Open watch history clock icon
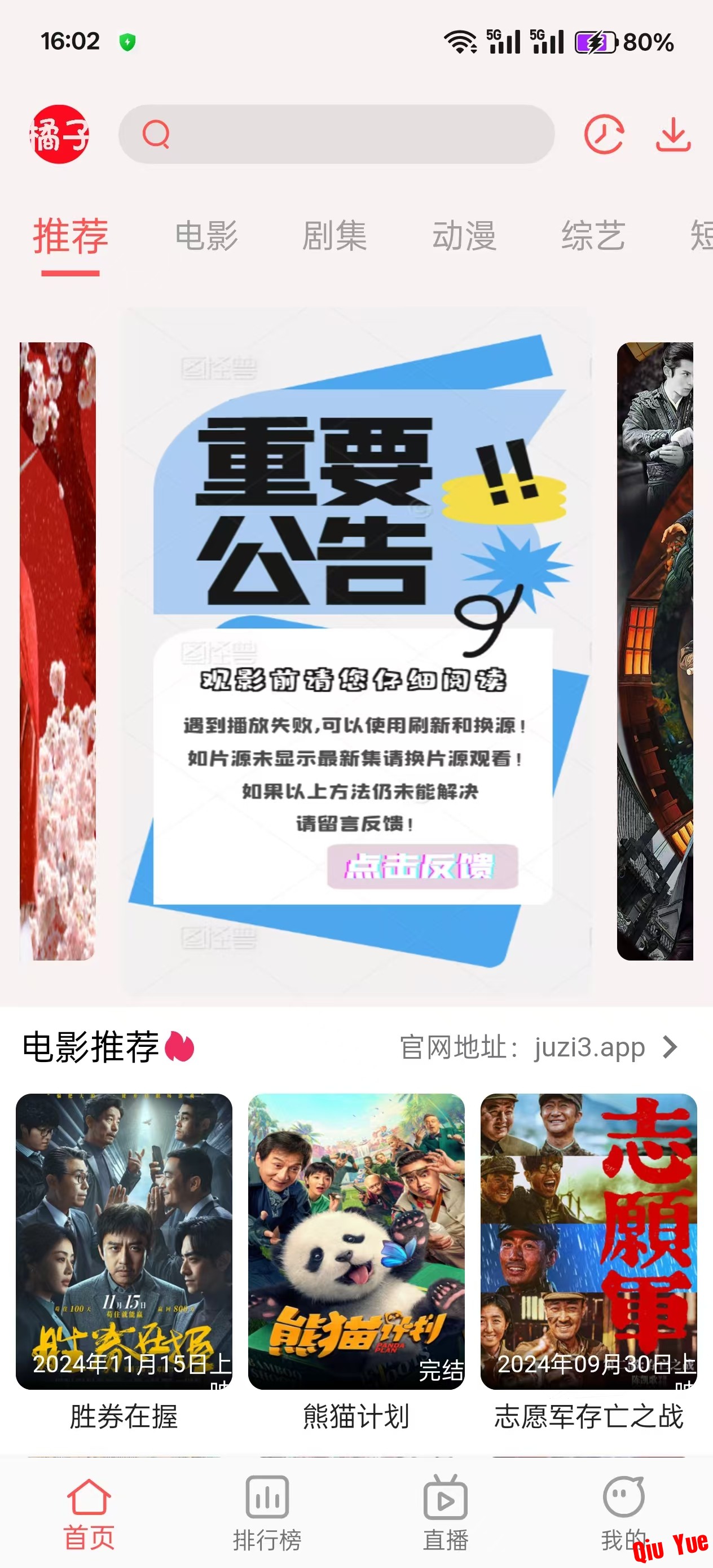Screen dimensions: 713x1568 [x=604, y=134]
